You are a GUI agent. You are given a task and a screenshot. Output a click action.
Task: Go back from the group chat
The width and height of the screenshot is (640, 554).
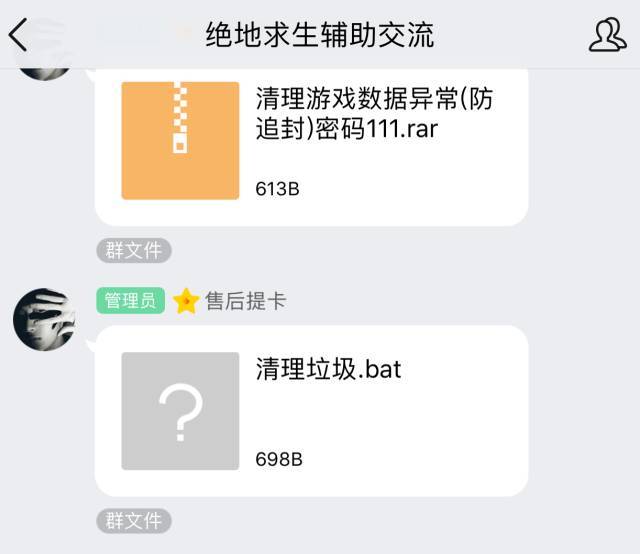click(18, 36)
